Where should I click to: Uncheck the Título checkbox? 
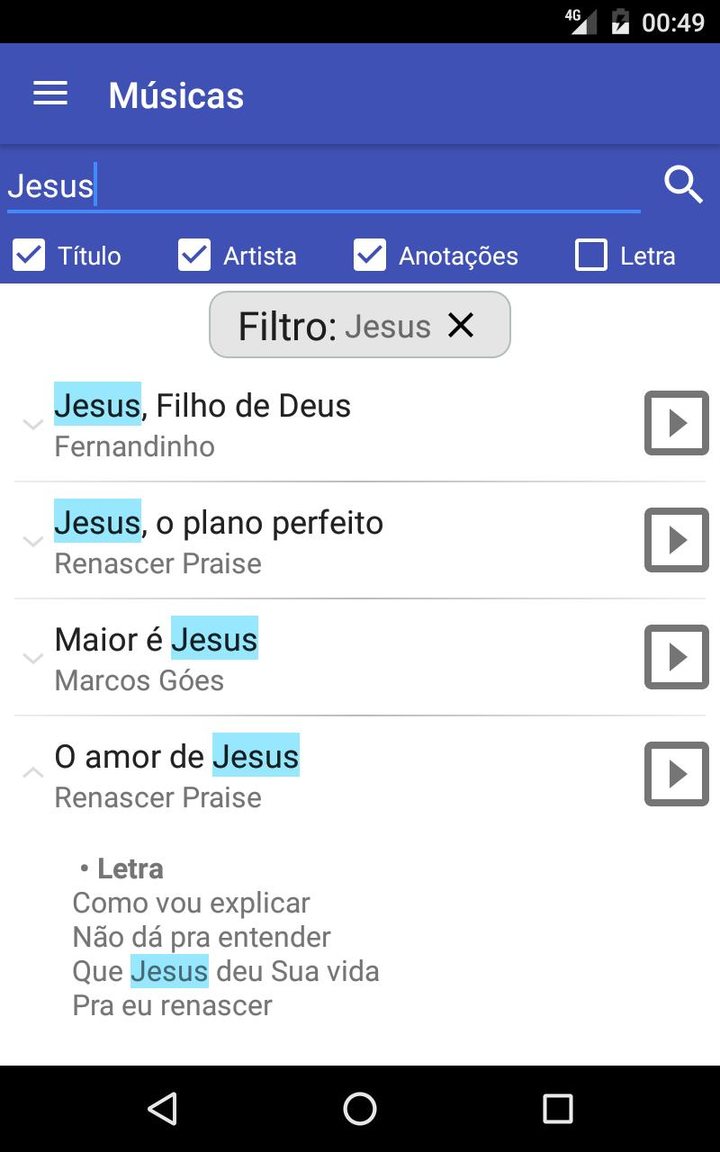tap(28, 255)
